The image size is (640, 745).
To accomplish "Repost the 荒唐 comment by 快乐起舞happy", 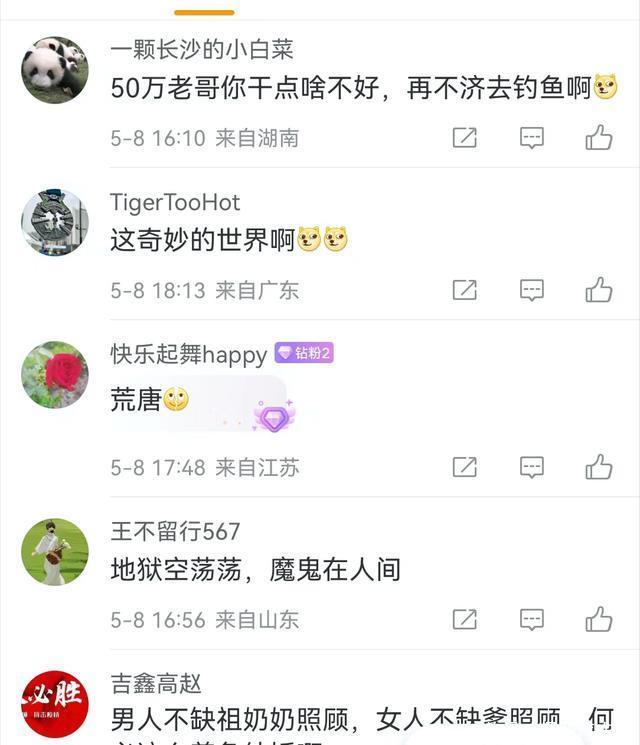I will [x=464, y=467].
